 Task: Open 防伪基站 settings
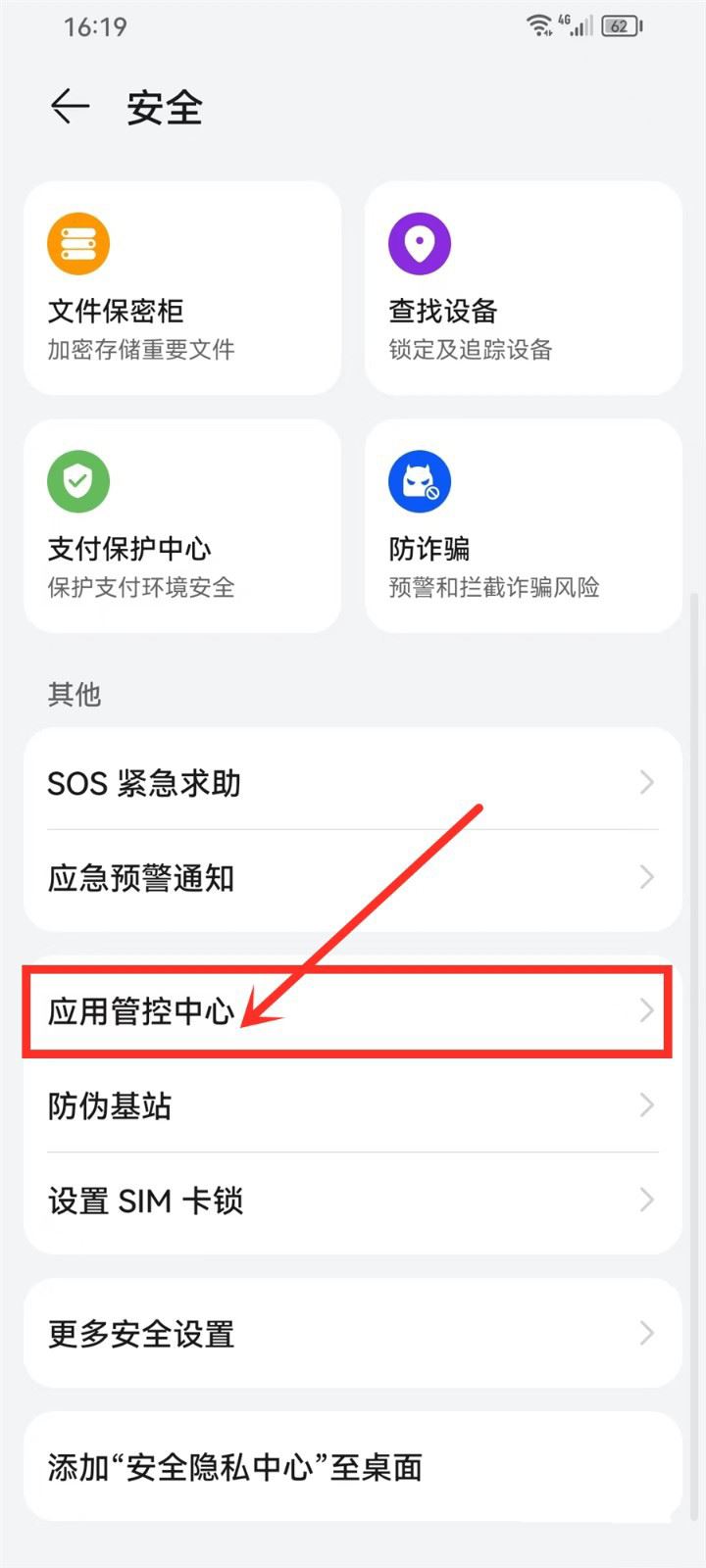351,1105
